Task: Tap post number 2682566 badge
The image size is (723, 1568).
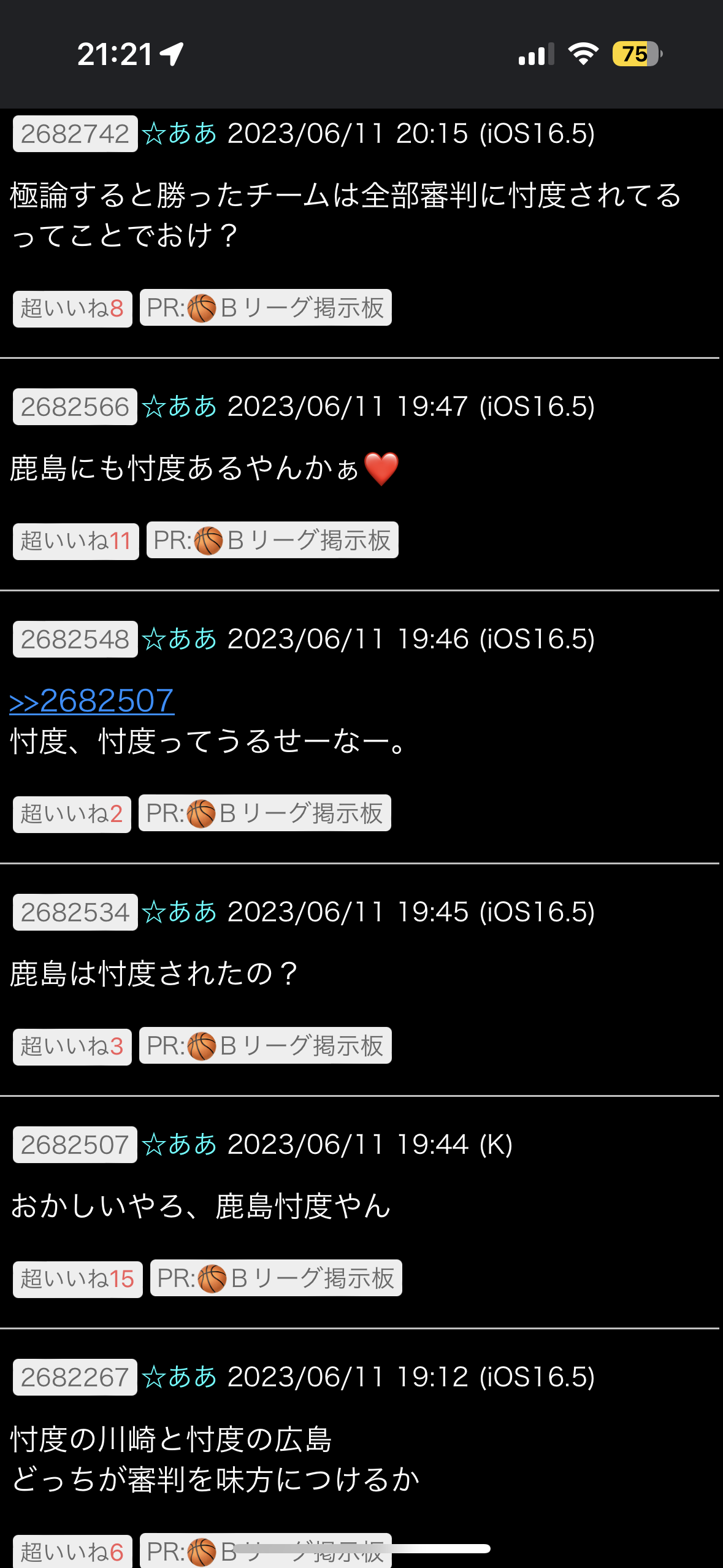Action: pos(75,407)
